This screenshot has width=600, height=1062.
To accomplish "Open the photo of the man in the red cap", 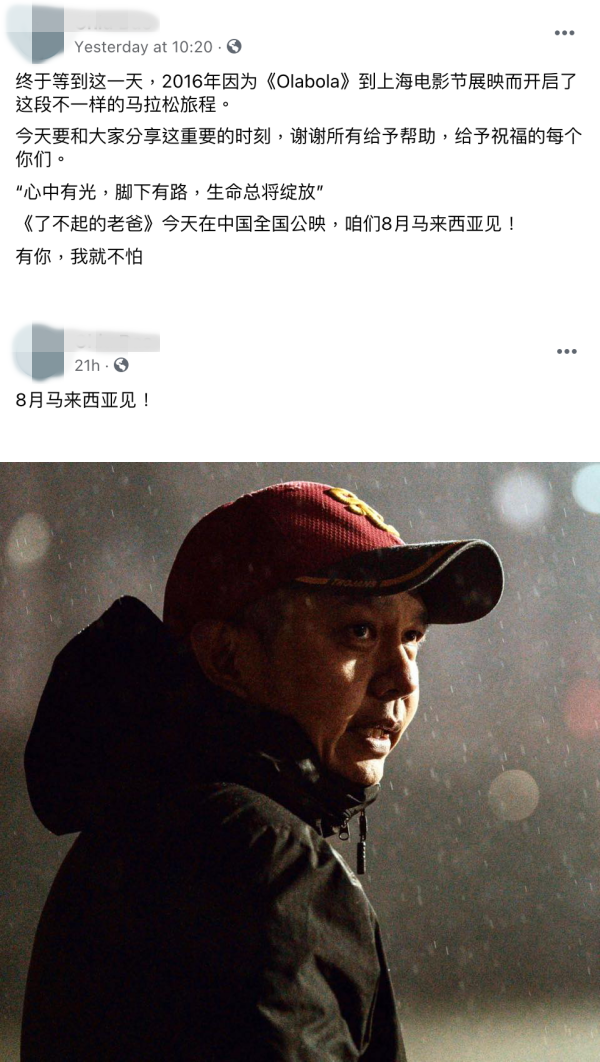I will (300, 760).
